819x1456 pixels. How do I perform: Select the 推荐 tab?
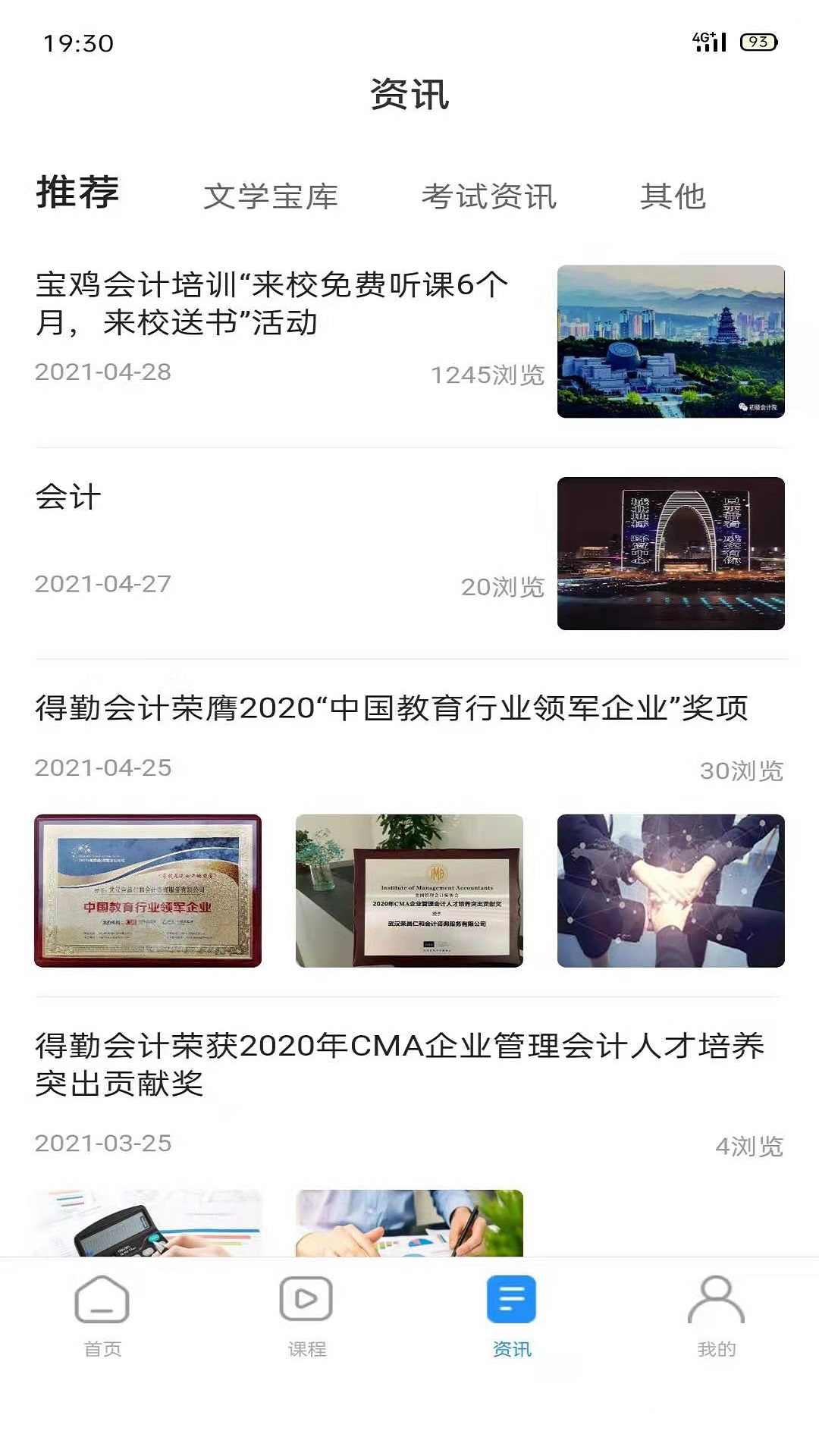77,193
